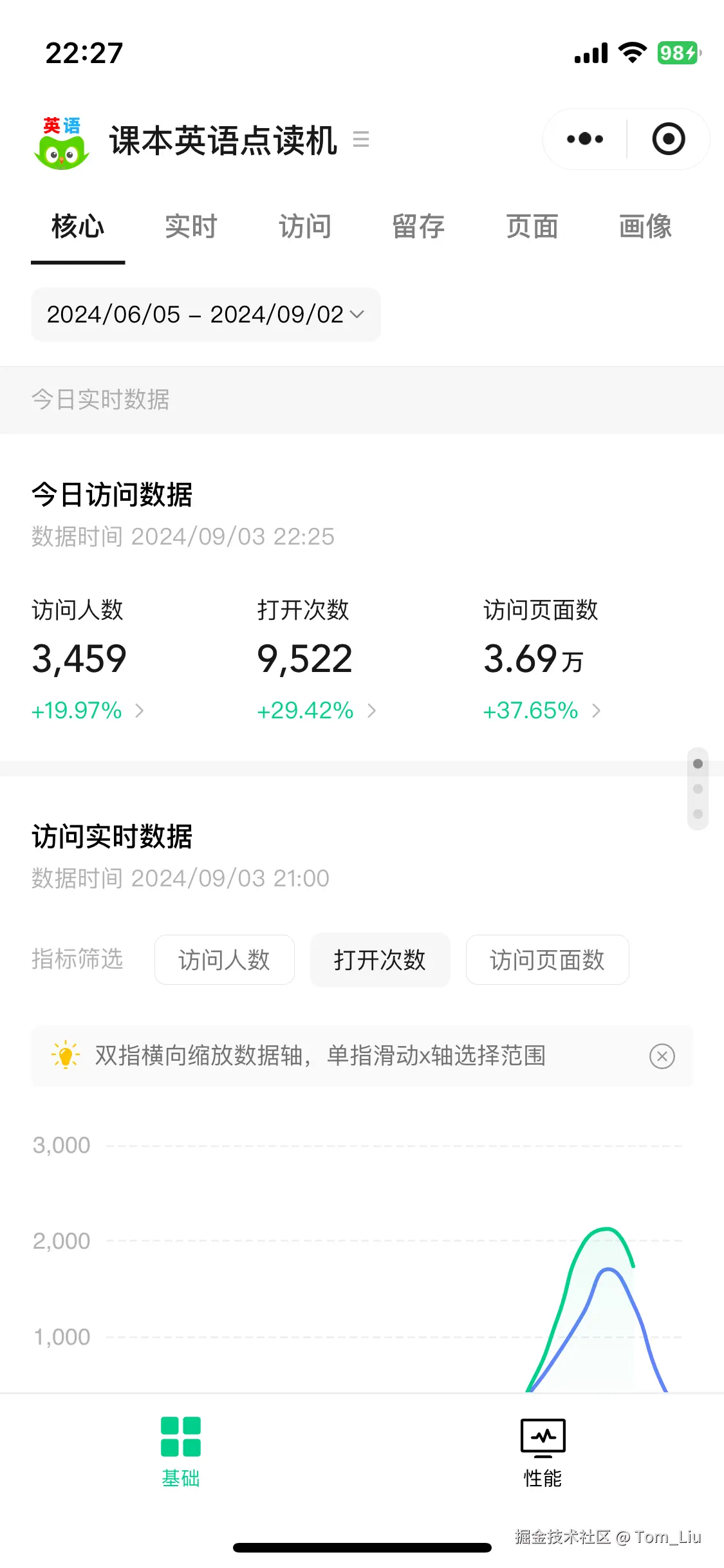The width and height of the screenshot is (724, 1568).
Task: Open 访问人数 +19.97% details
Action: [x=89, y=711]
